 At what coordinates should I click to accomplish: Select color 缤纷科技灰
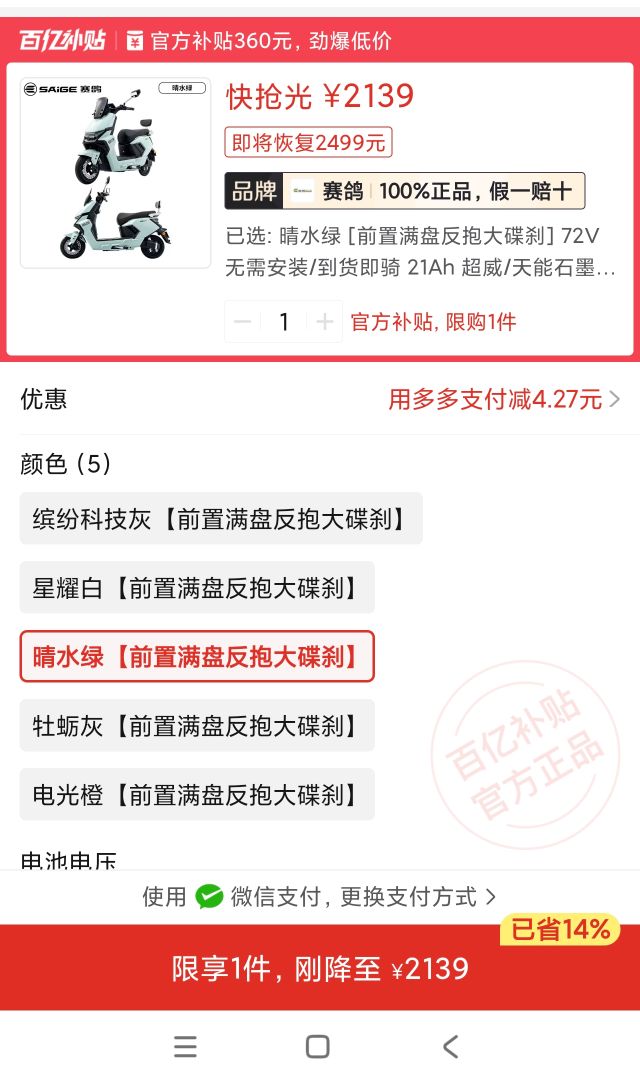[221, 519]
